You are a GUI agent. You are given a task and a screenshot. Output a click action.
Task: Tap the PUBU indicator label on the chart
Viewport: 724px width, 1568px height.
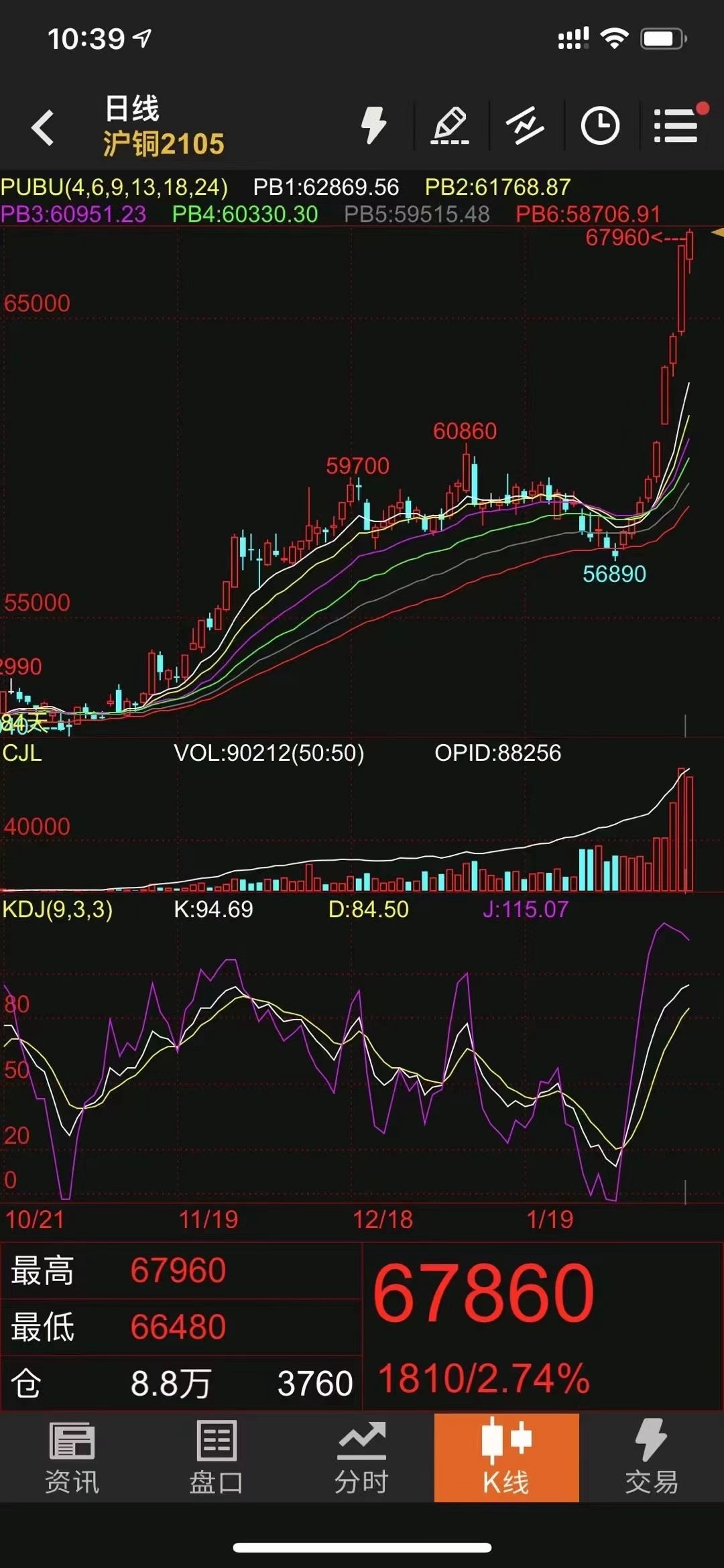(114, 187)
